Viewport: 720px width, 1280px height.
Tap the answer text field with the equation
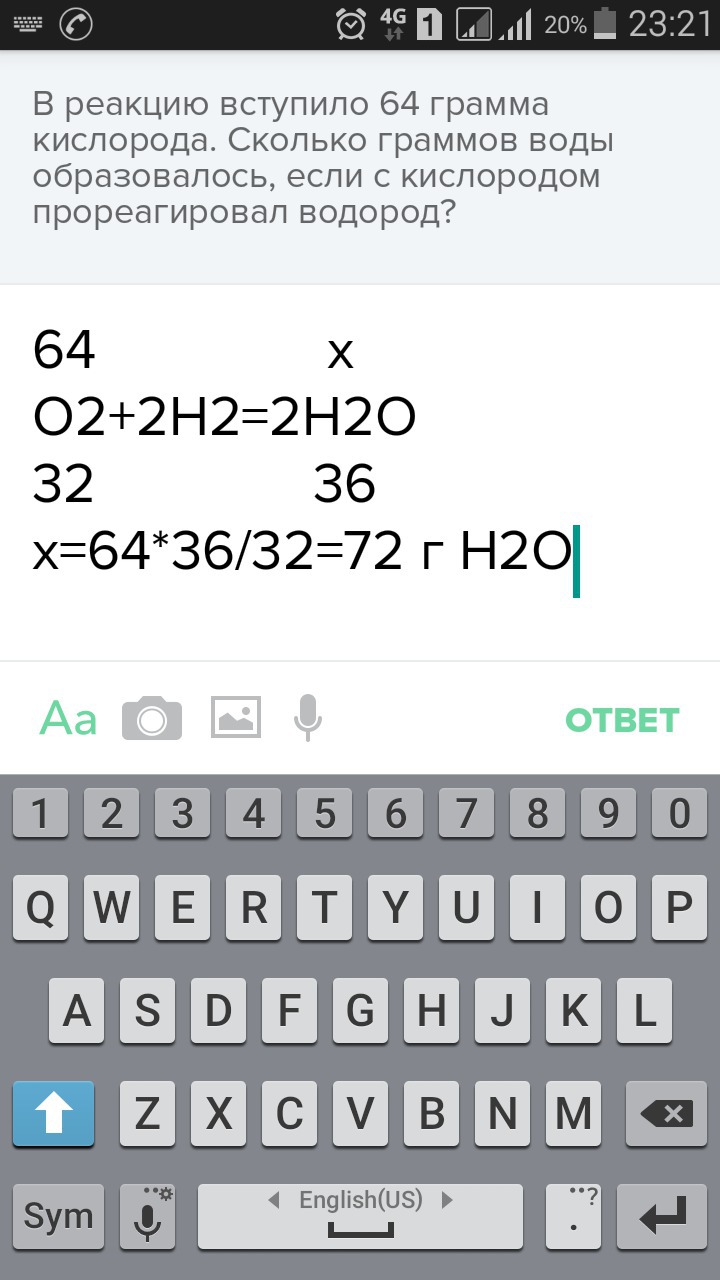click(x=360, y=472)
